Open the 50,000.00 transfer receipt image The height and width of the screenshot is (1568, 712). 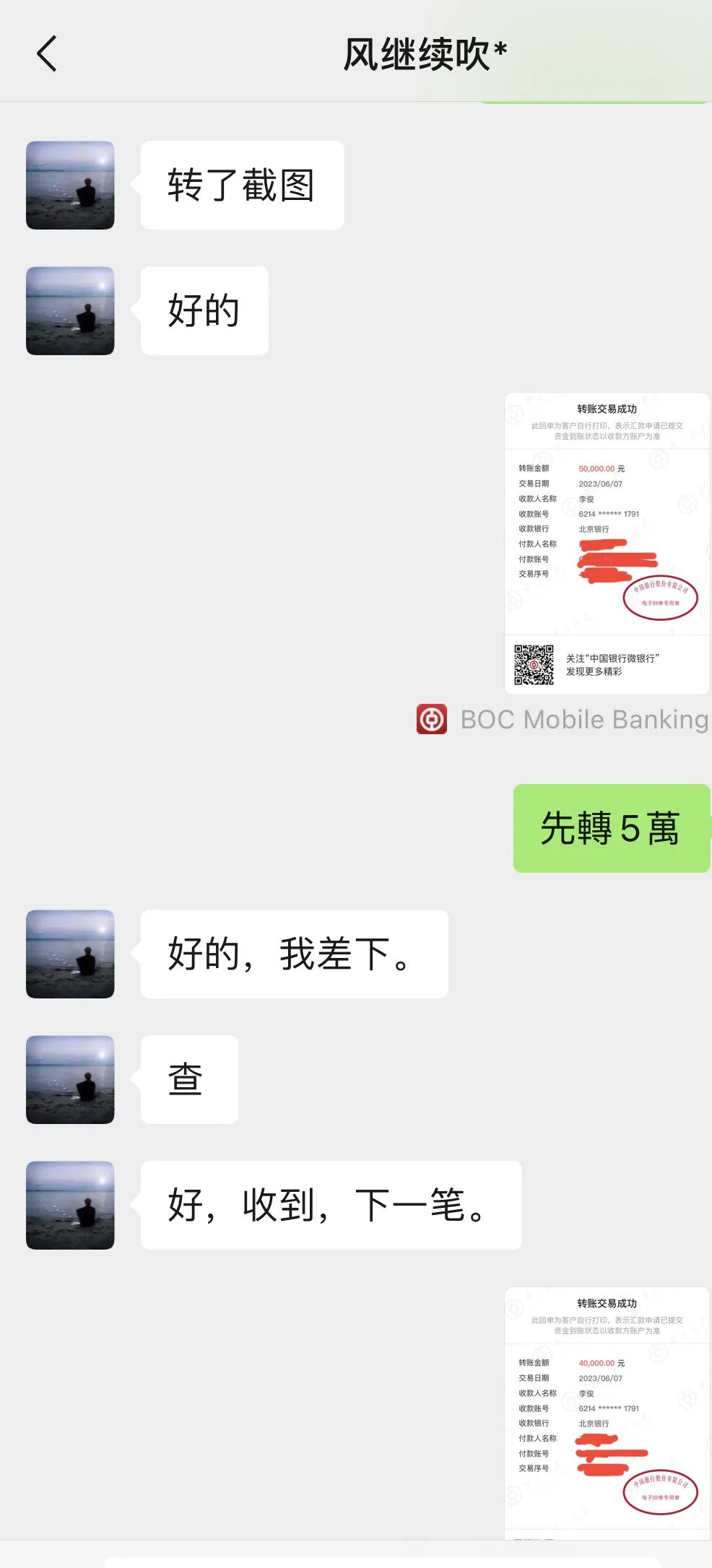(x=607, y=543)
